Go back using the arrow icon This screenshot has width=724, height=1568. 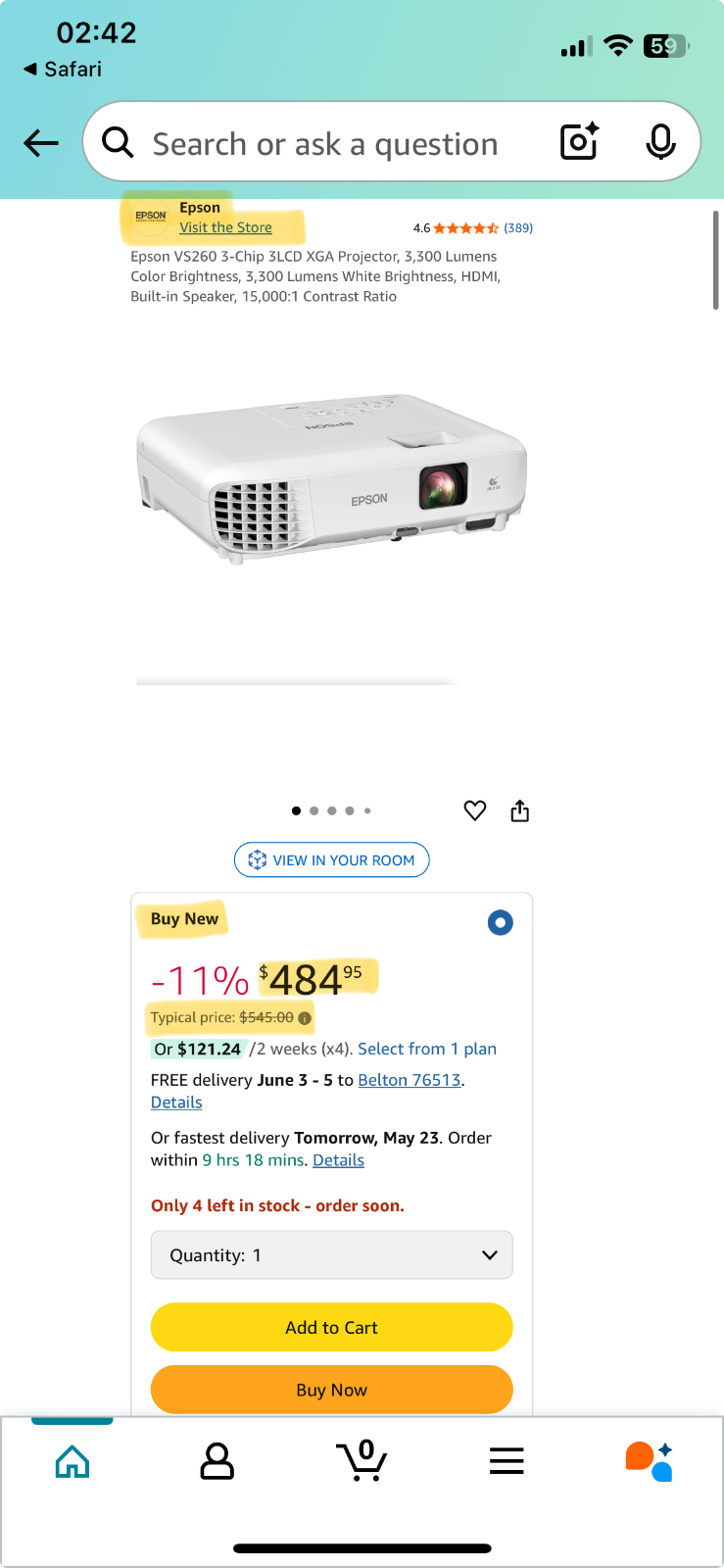tap(41, 143)
